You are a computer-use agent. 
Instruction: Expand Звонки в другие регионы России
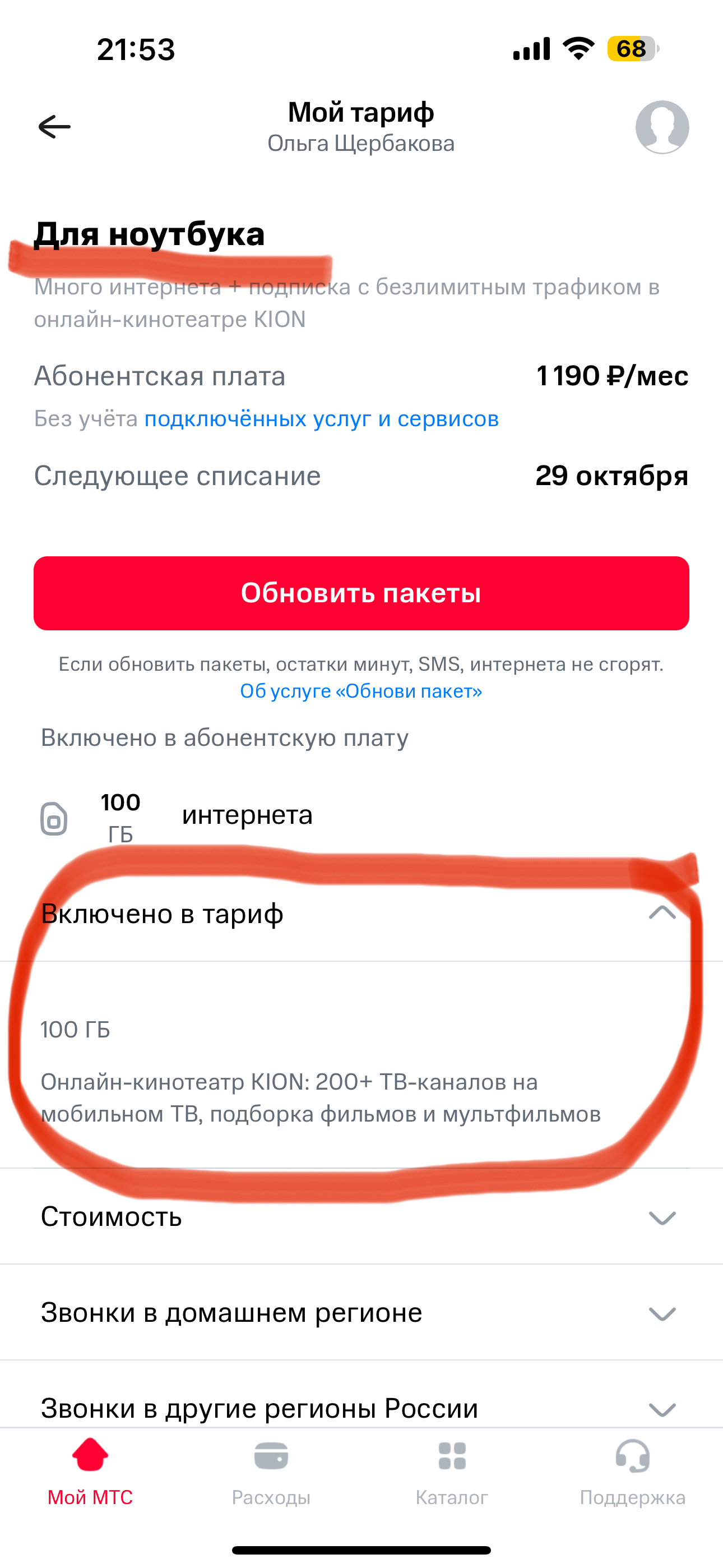[661, 1409]
